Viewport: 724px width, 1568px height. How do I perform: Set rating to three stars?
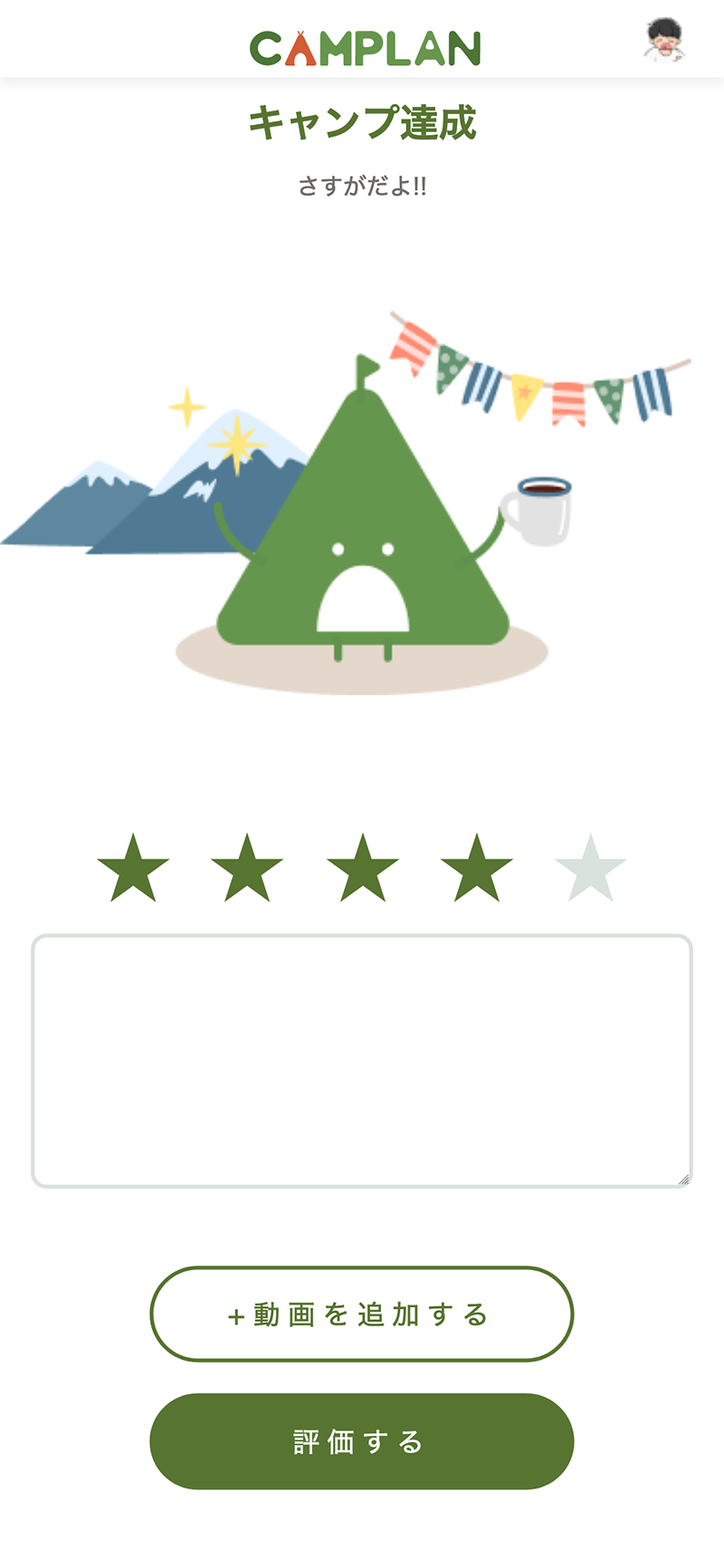coord(362,869)
